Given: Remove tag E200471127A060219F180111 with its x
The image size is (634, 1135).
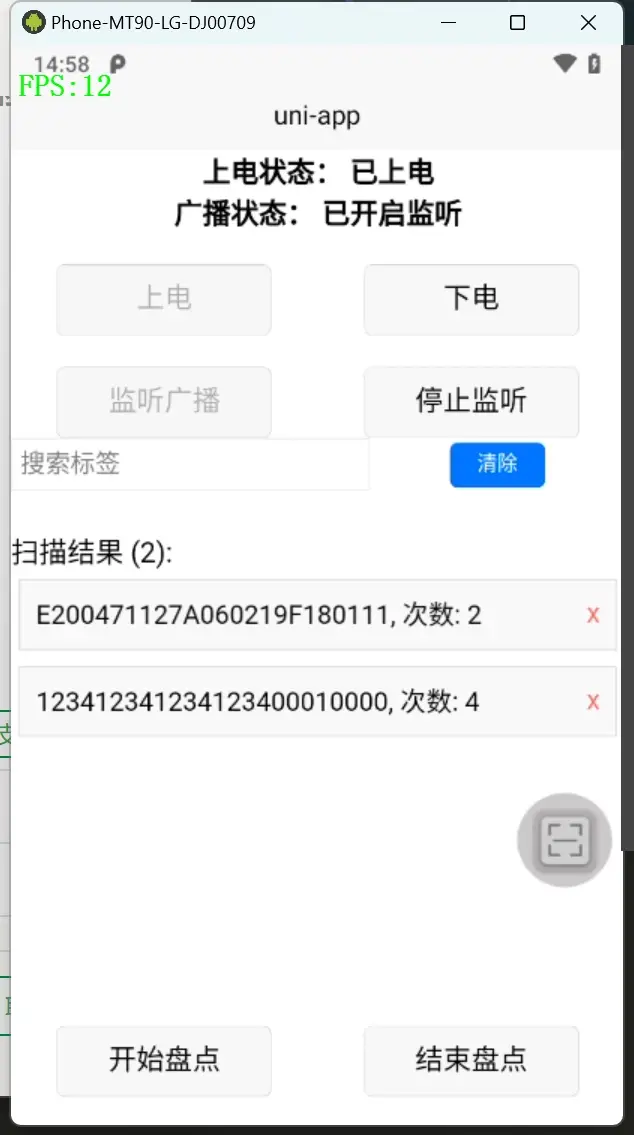Looking at the screenshot, I should (593, 615).
